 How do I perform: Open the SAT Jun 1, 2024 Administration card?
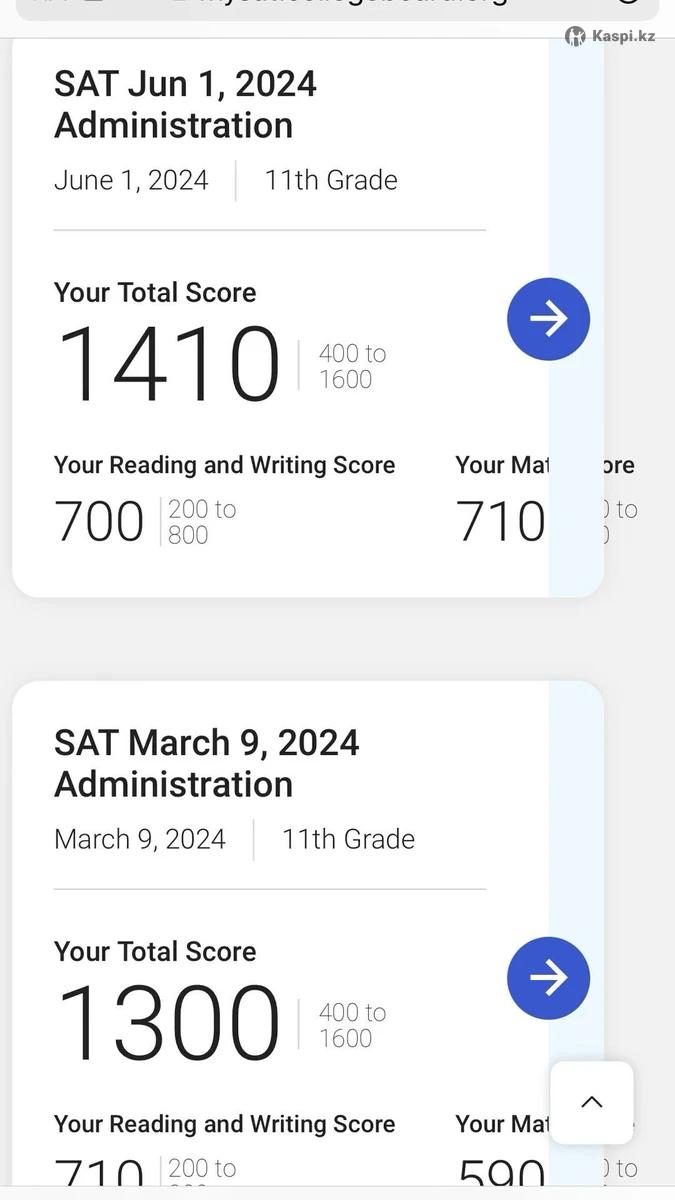pos(186,105)
